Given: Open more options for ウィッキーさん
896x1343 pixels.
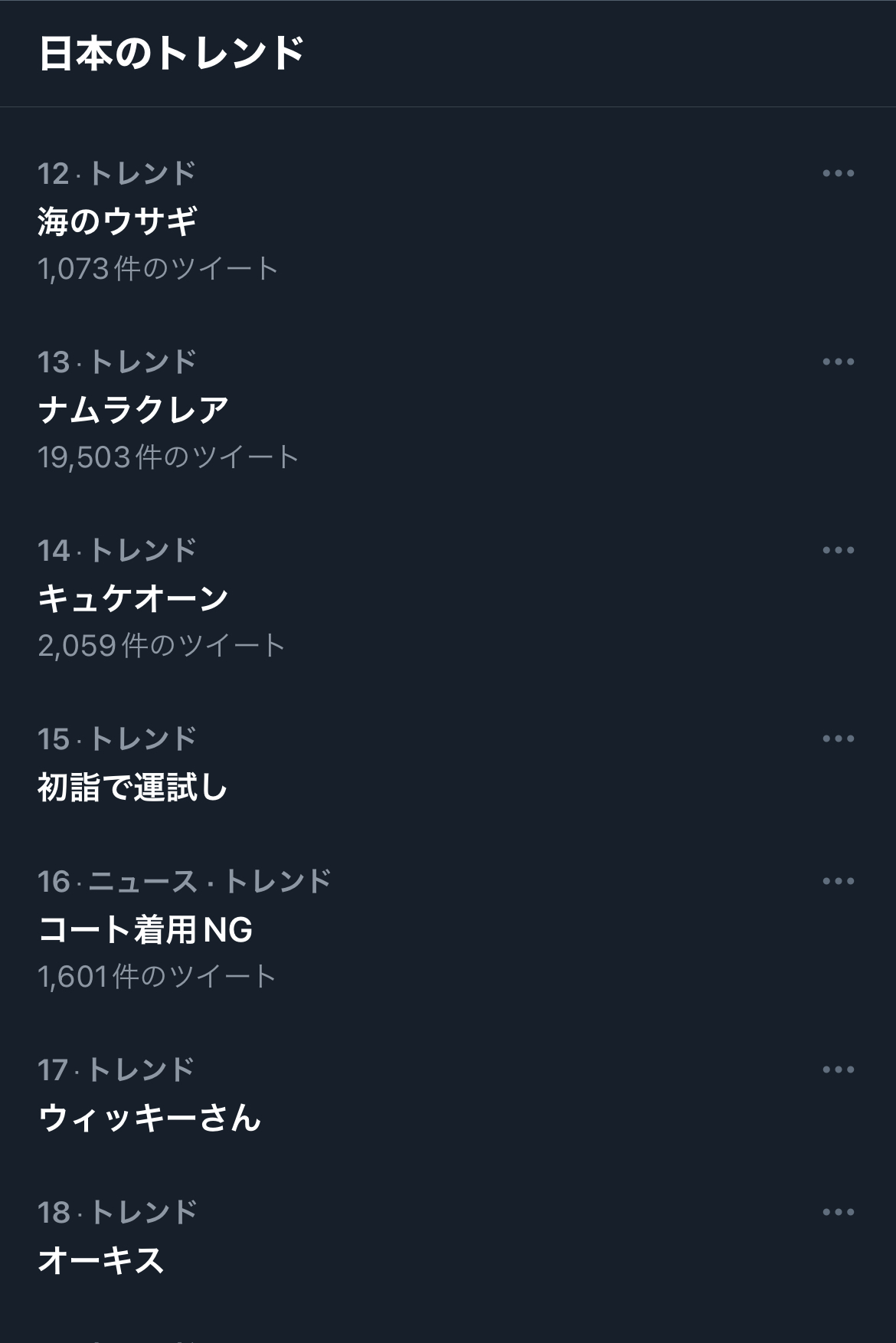Looking at the screenshot, I should pyautogui.click(x=838, y=1069).
